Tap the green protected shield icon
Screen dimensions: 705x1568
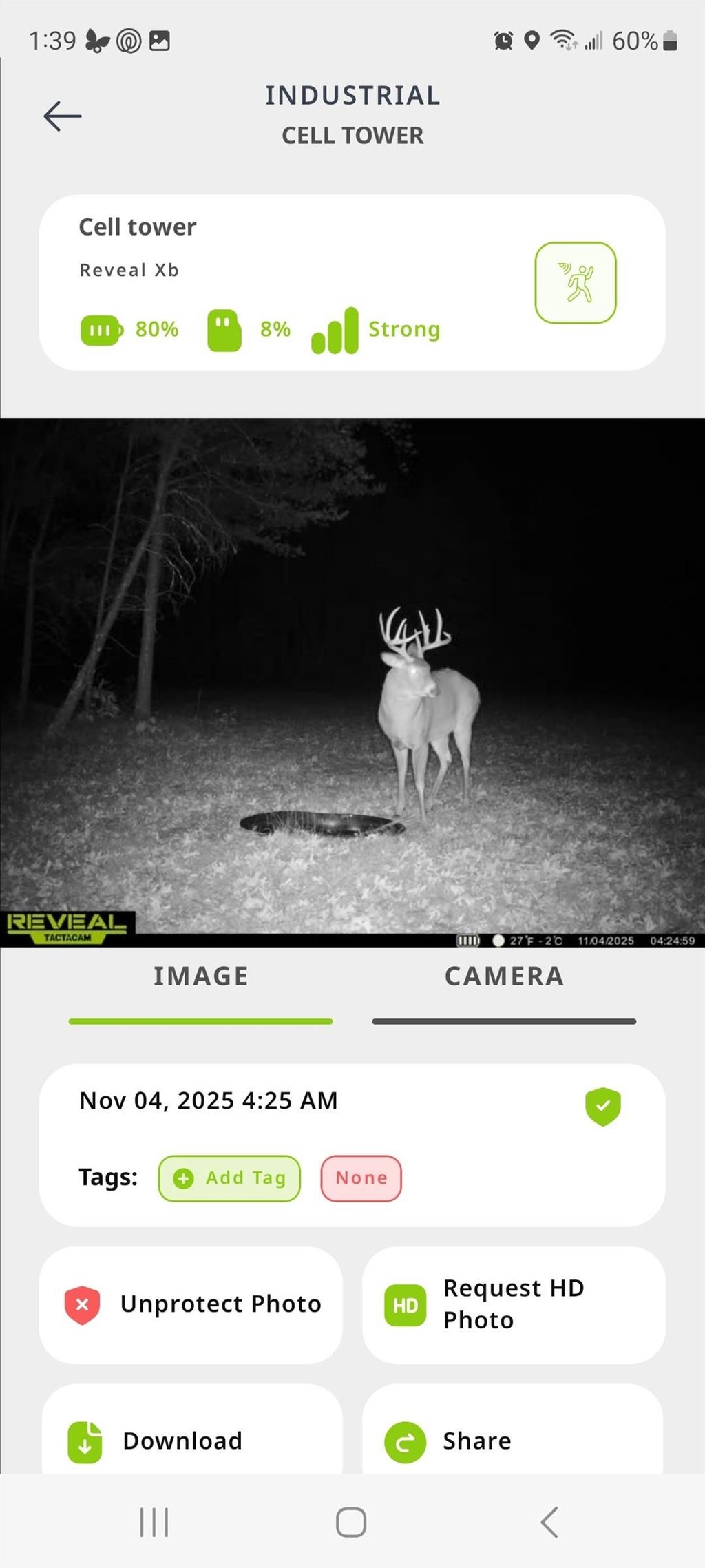(603, 1107)
